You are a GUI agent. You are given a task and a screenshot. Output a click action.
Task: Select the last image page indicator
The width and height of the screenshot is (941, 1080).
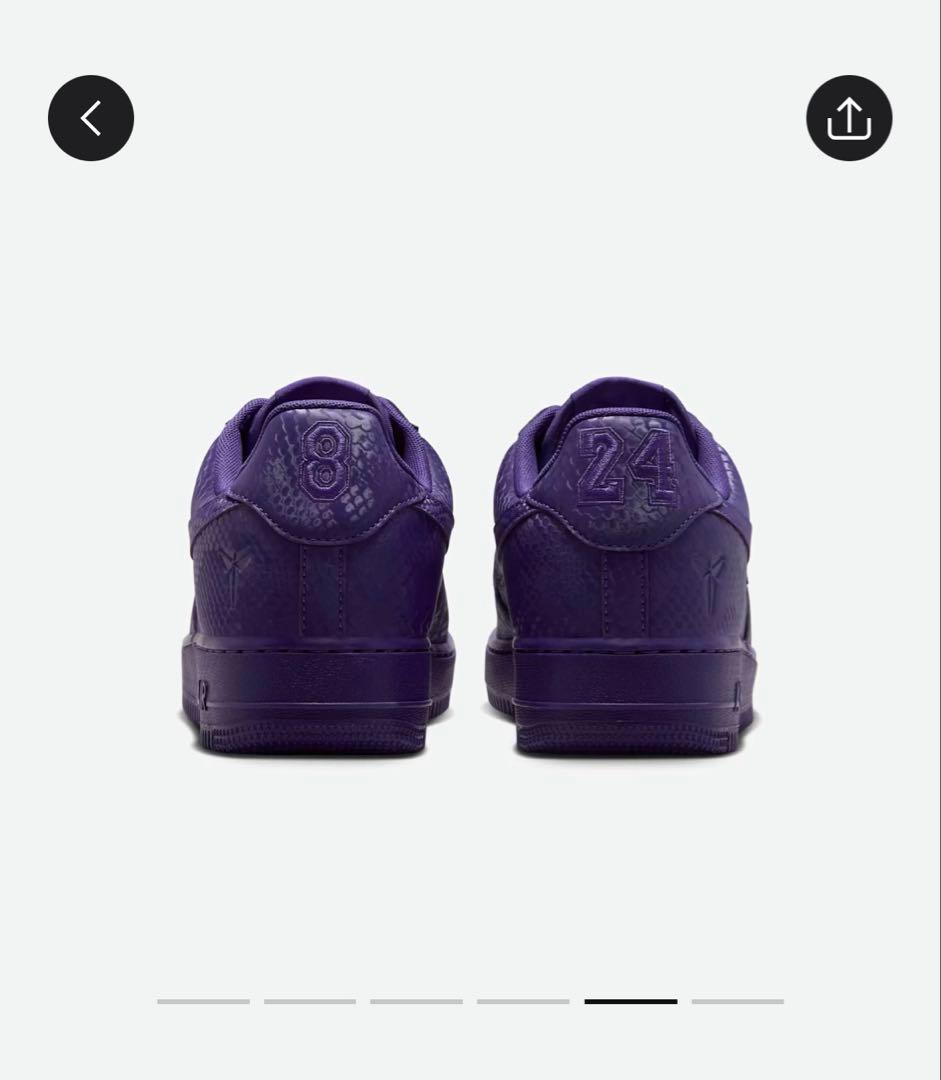[738, 1001]
